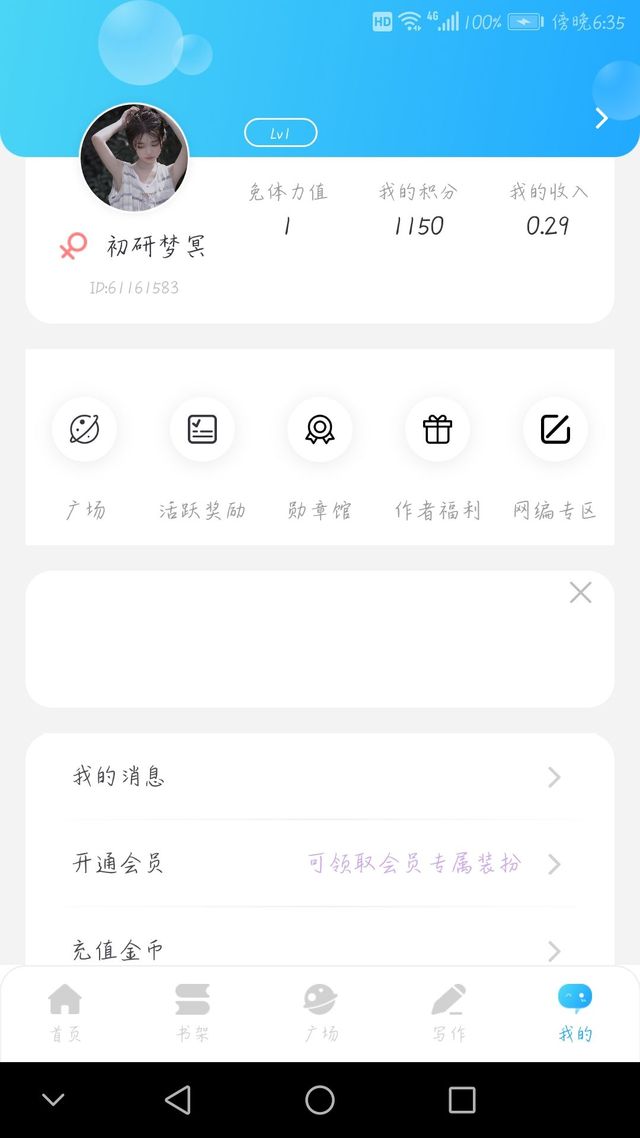View 我的收入 income

click(548, 210)
